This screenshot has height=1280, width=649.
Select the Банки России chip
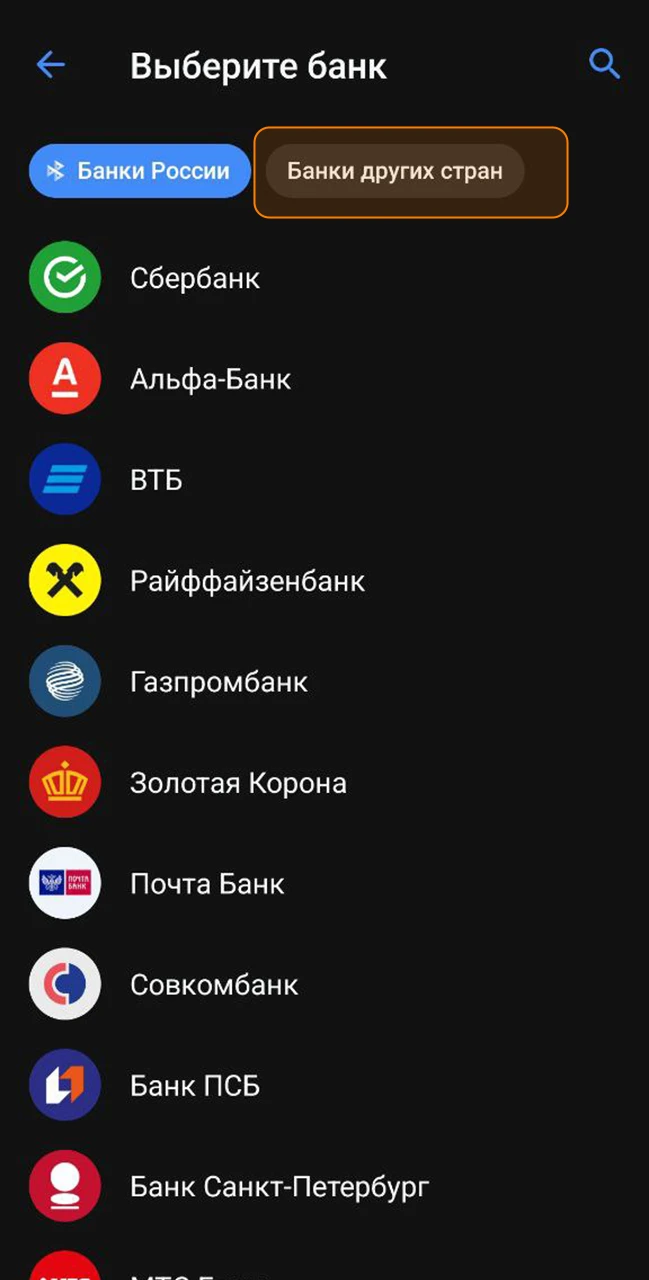(140, 171)
